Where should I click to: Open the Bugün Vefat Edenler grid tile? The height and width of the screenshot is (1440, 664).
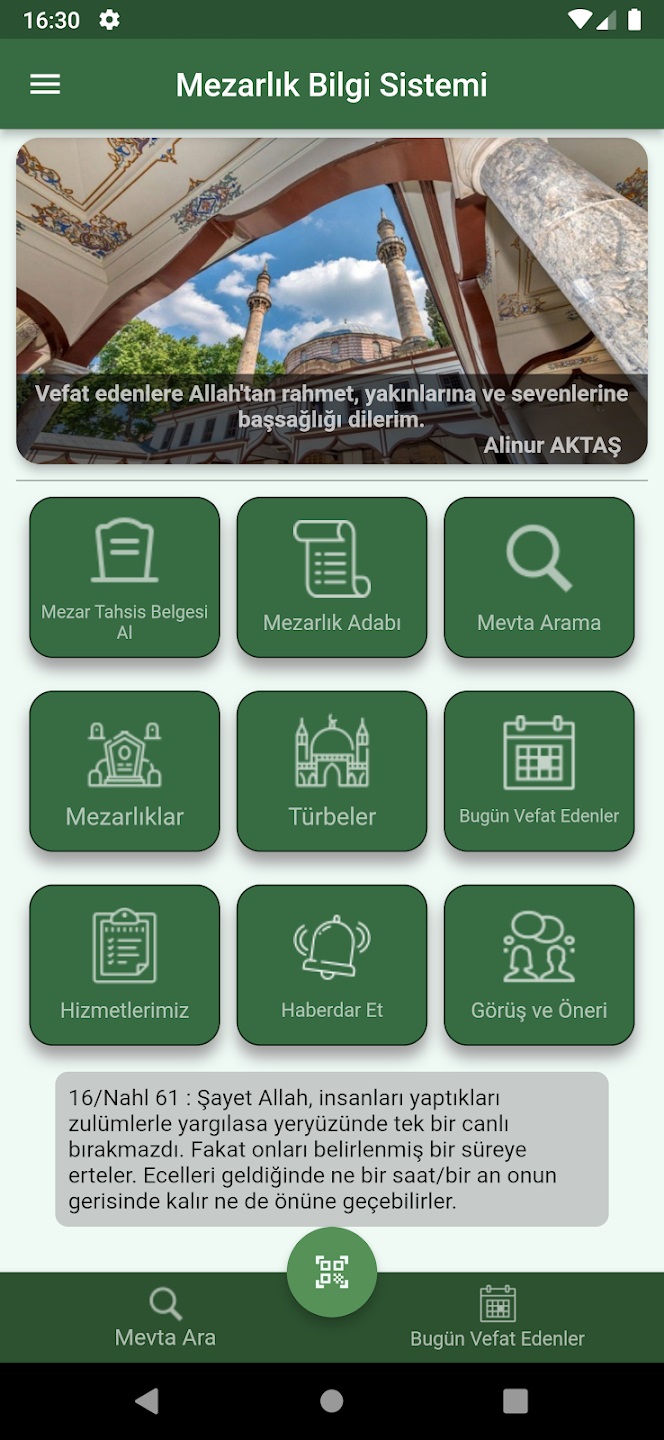click(x=539, y=771)
